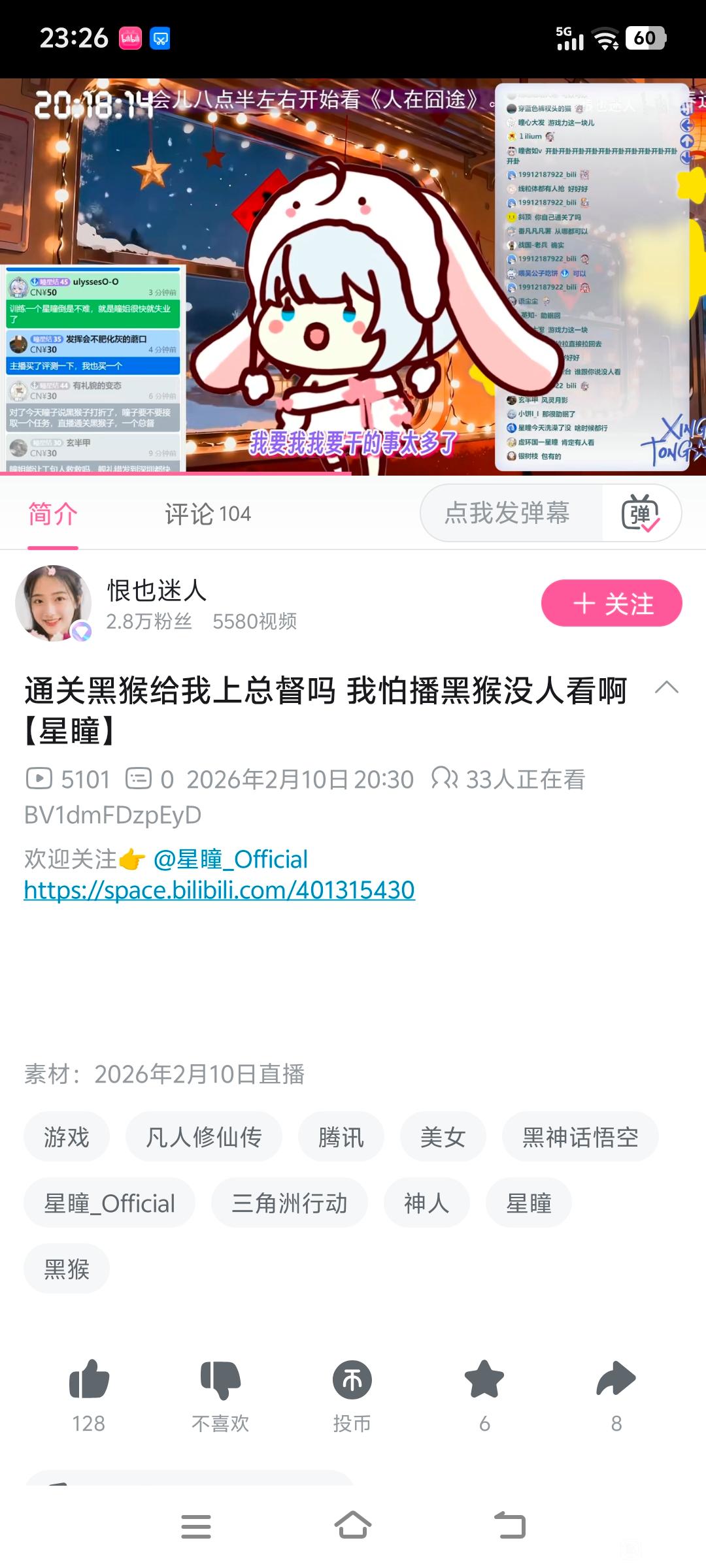
Task: Switch to the 评论 104 tab
Action: pyautogui.click(x=208, y=514)
